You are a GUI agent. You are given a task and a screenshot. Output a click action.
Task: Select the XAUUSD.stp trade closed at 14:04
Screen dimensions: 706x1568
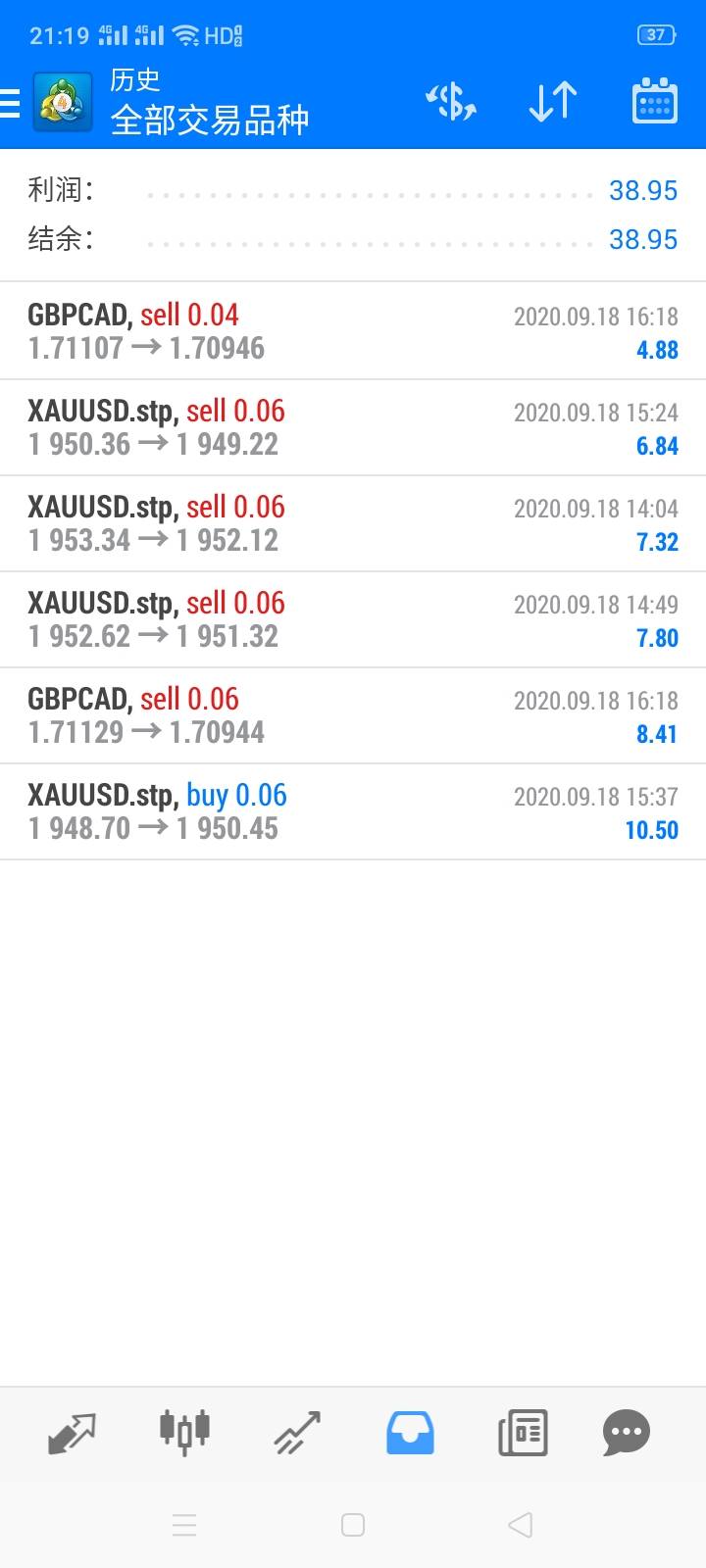(353, 523)
